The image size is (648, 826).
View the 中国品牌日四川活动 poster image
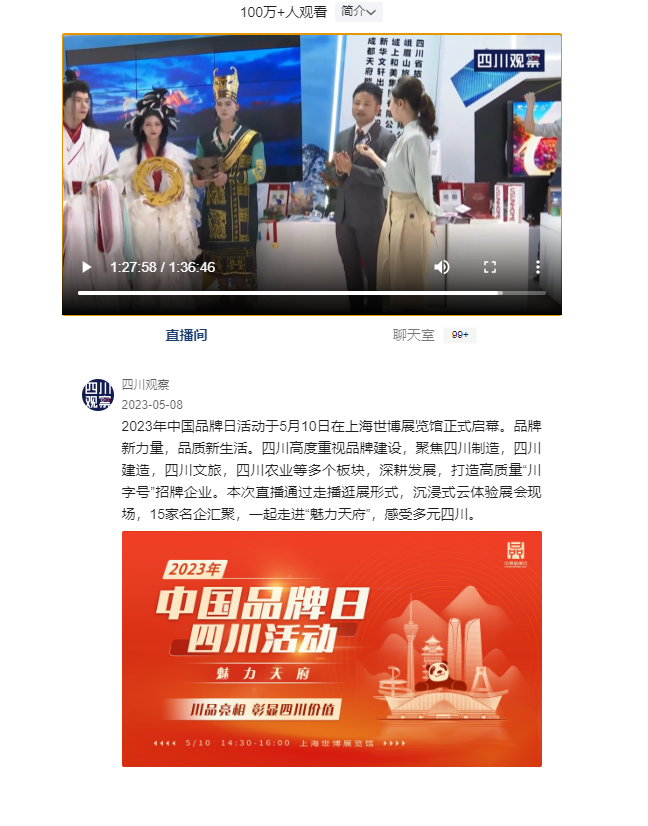(x=331, y=649)
